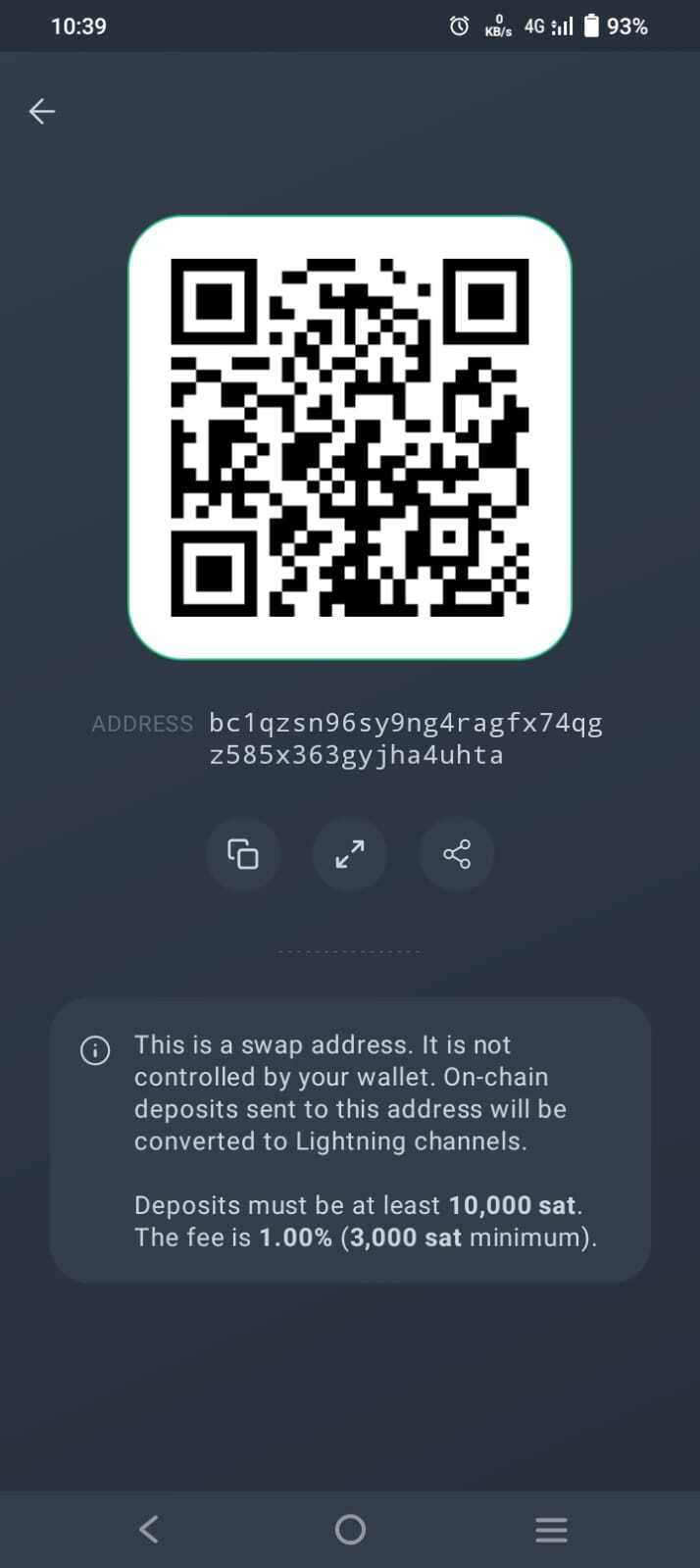Screen dimensions: 700x1568
Task: Open the recent apps menu
Action: (x=551, y=1529)
